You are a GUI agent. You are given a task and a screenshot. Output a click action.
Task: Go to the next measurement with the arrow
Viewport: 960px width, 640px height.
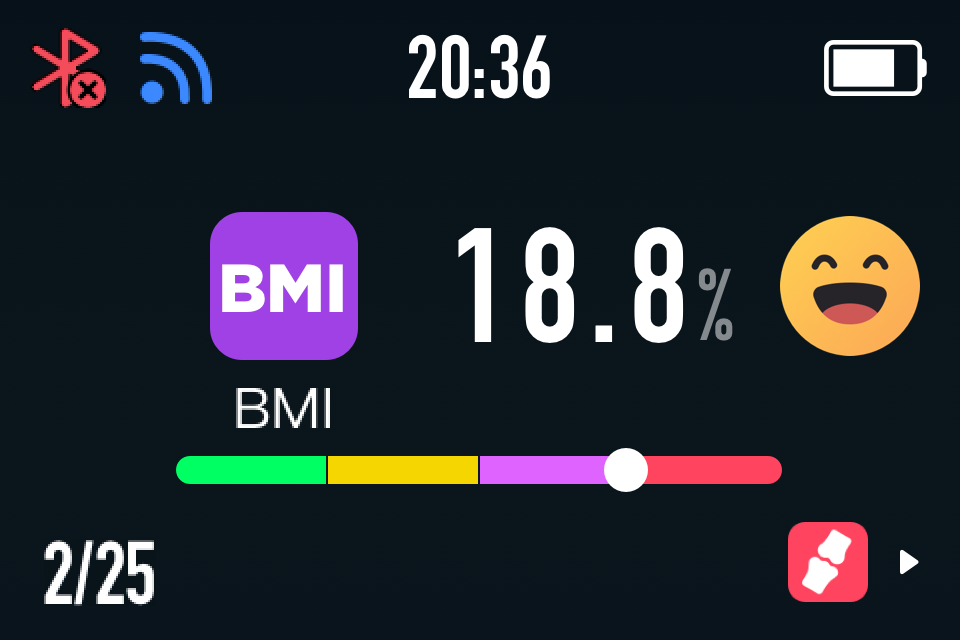pos(908,562)
